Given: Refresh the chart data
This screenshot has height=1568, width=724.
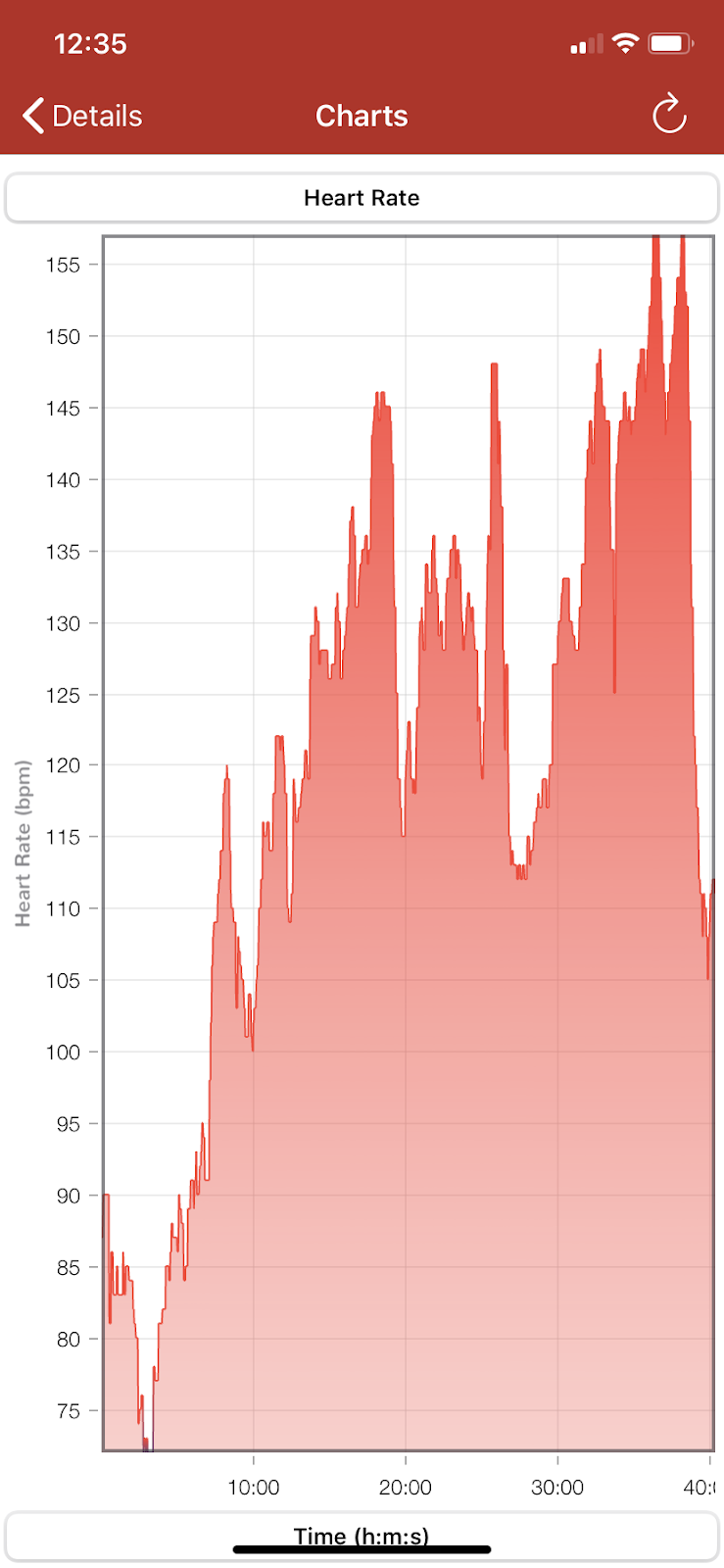Looking at the screenshot, I should 669,115.
